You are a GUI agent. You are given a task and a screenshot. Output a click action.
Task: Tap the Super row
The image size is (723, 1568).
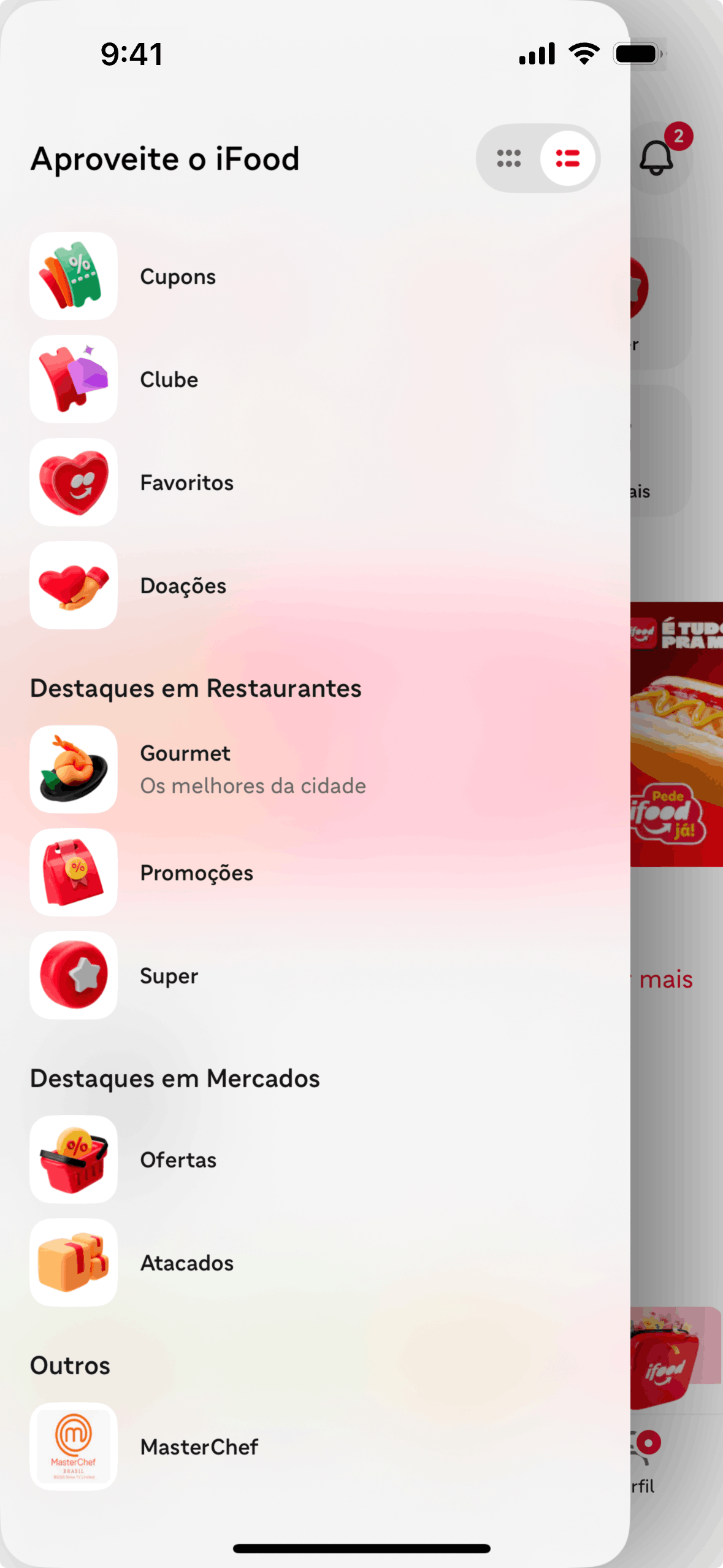point(169,976)
